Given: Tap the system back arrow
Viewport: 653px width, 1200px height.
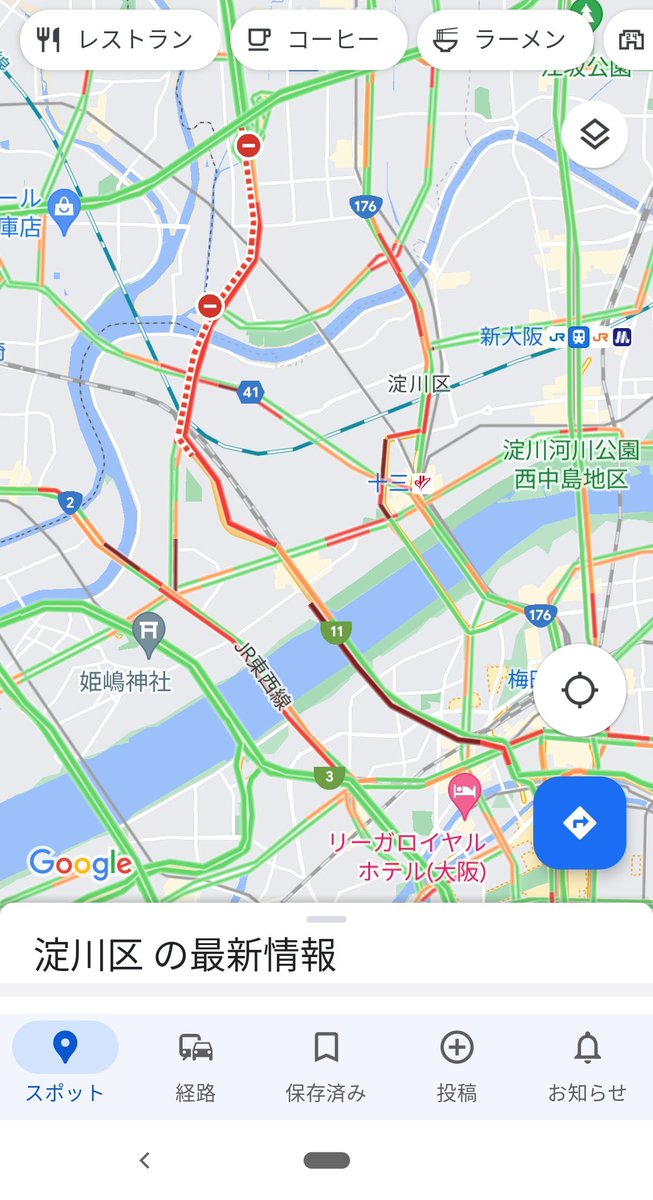Looking at the screenshot, I should (x=145, y=1160).
